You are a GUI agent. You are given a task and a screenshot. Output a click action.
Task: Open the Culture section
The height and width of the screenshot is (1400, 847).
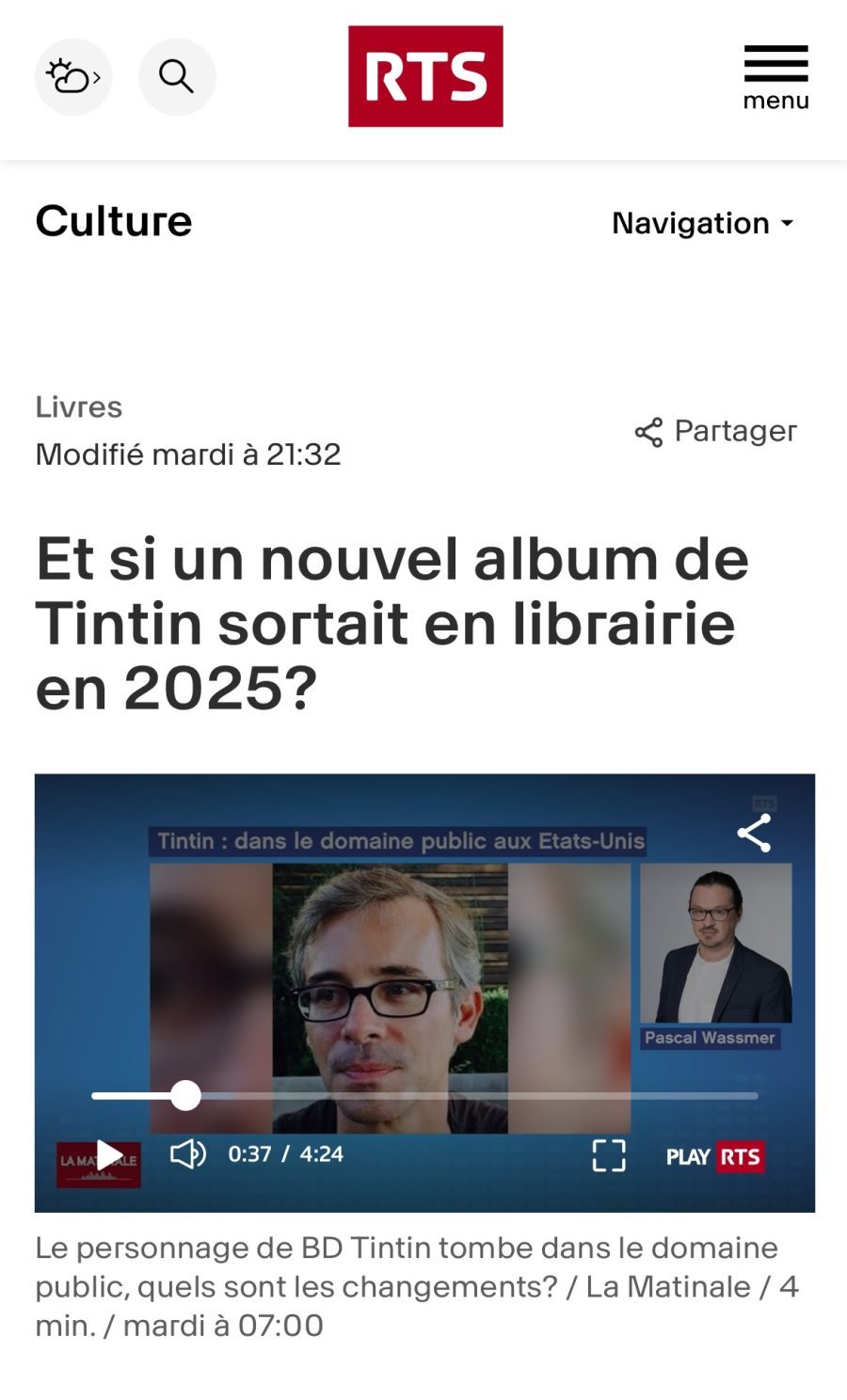pos(114,221)
